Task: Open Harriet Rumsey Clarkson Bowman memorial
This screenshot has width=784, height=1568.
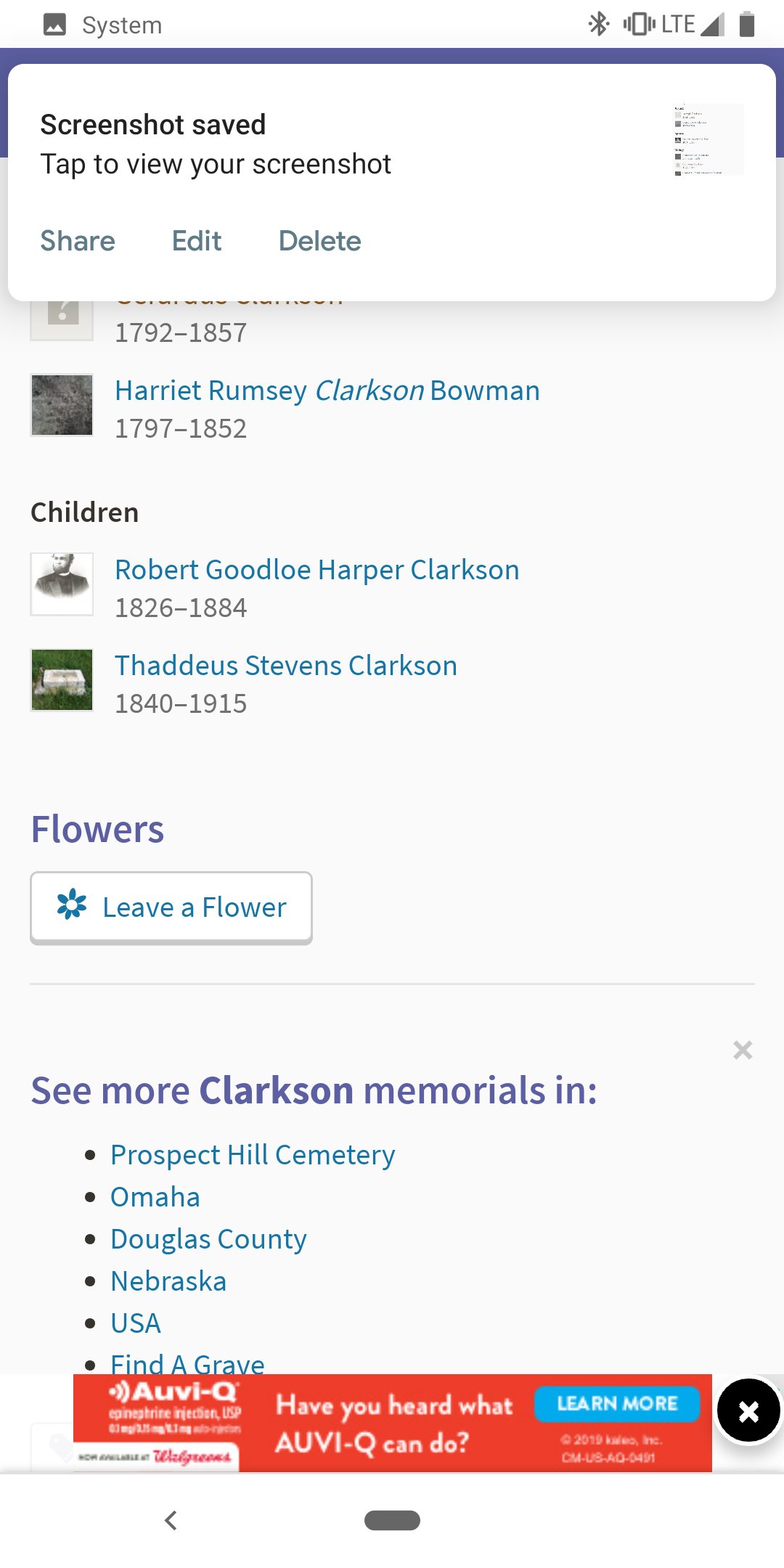Action: pyautogui.click(x=327, y=391)
